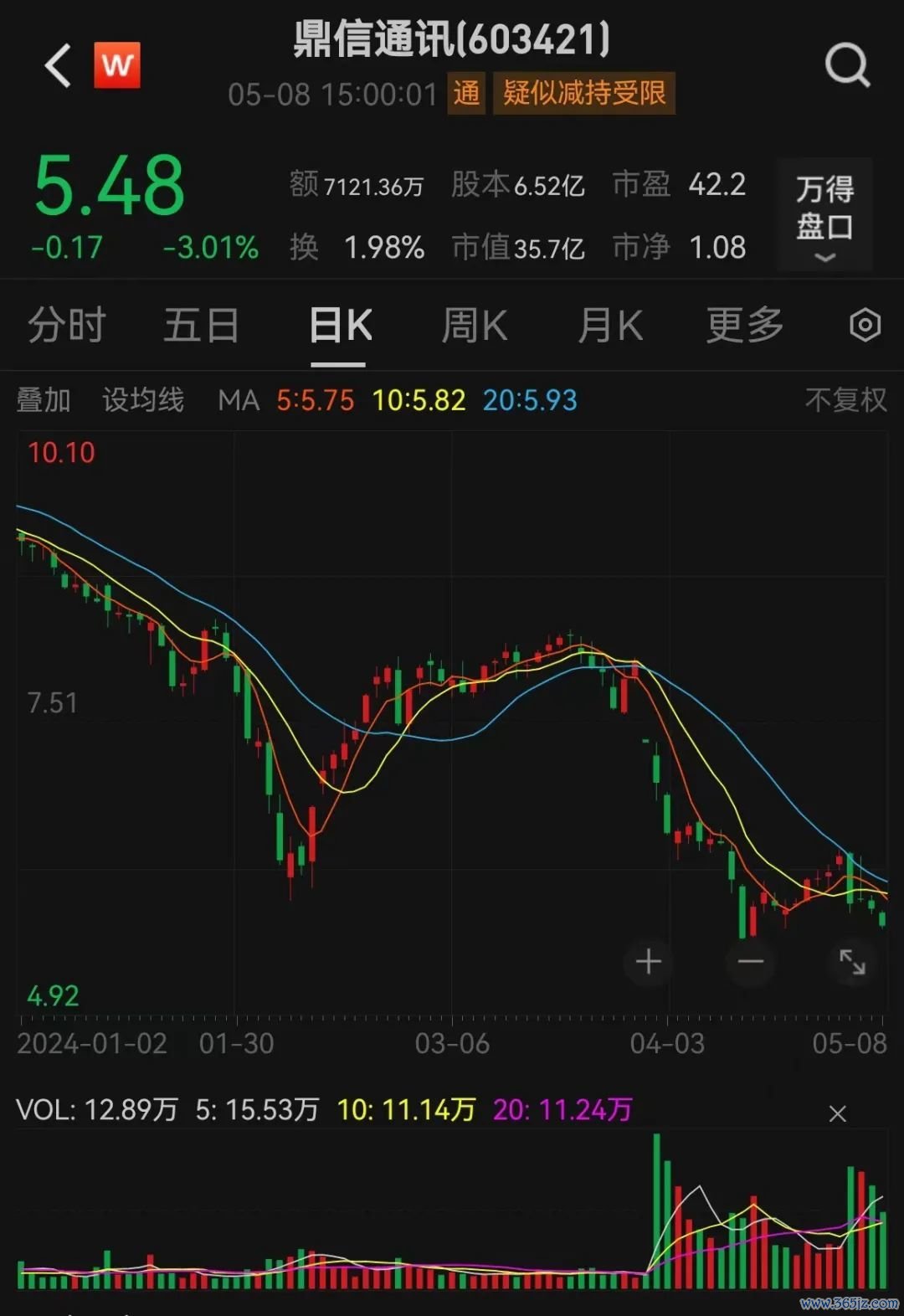Expand the 万得盘口 panel
904x1316 pixels.
pos(824,214)
